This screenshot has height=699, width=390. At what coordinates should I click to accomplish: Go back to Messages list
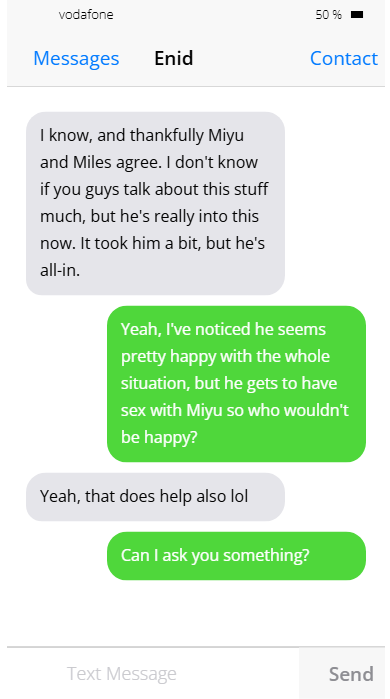pos(76,58)
